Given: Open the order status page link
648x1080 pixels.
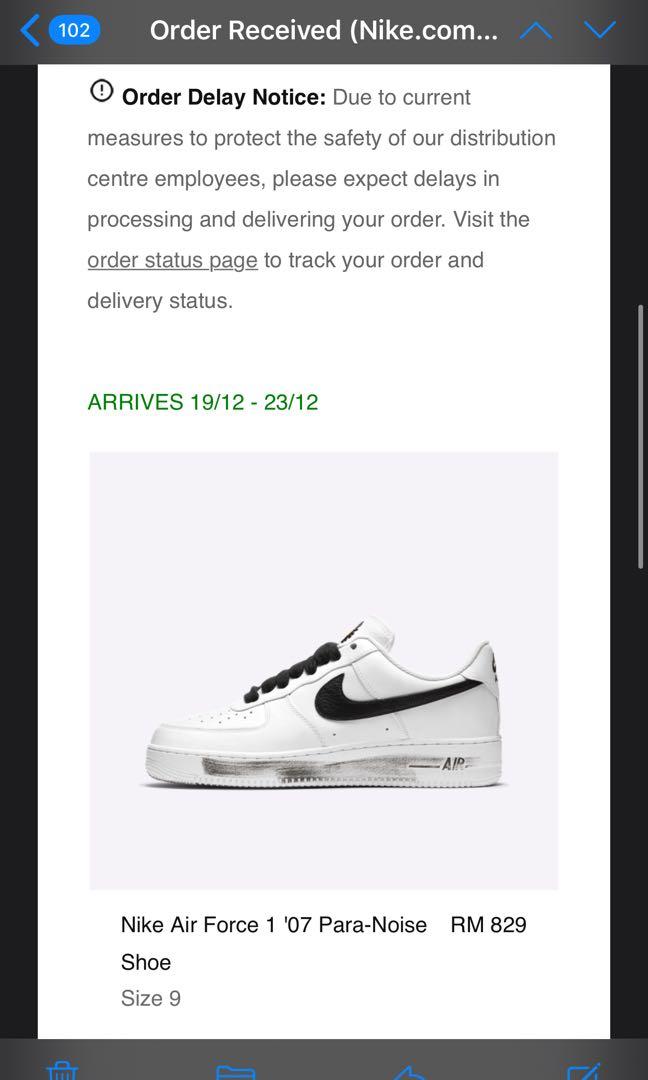Looking at the screenshot, I should click(x=172, y=260).
